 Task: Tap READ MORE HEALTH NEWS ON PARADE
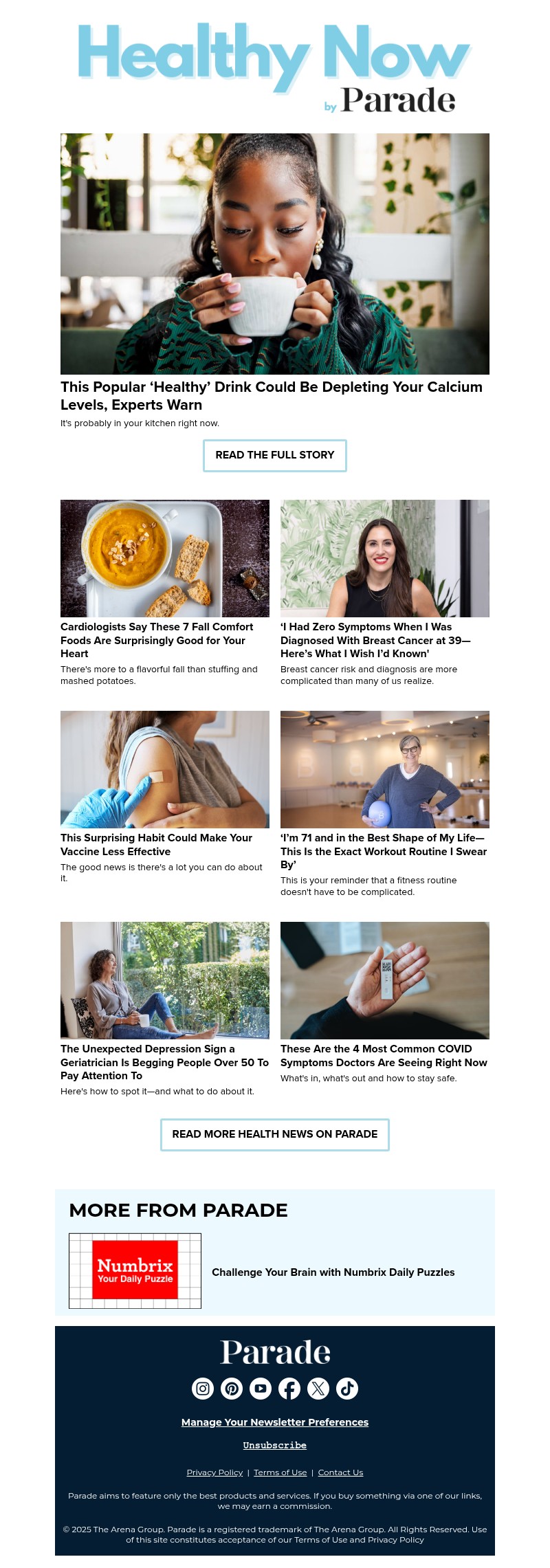[275, 1134]
